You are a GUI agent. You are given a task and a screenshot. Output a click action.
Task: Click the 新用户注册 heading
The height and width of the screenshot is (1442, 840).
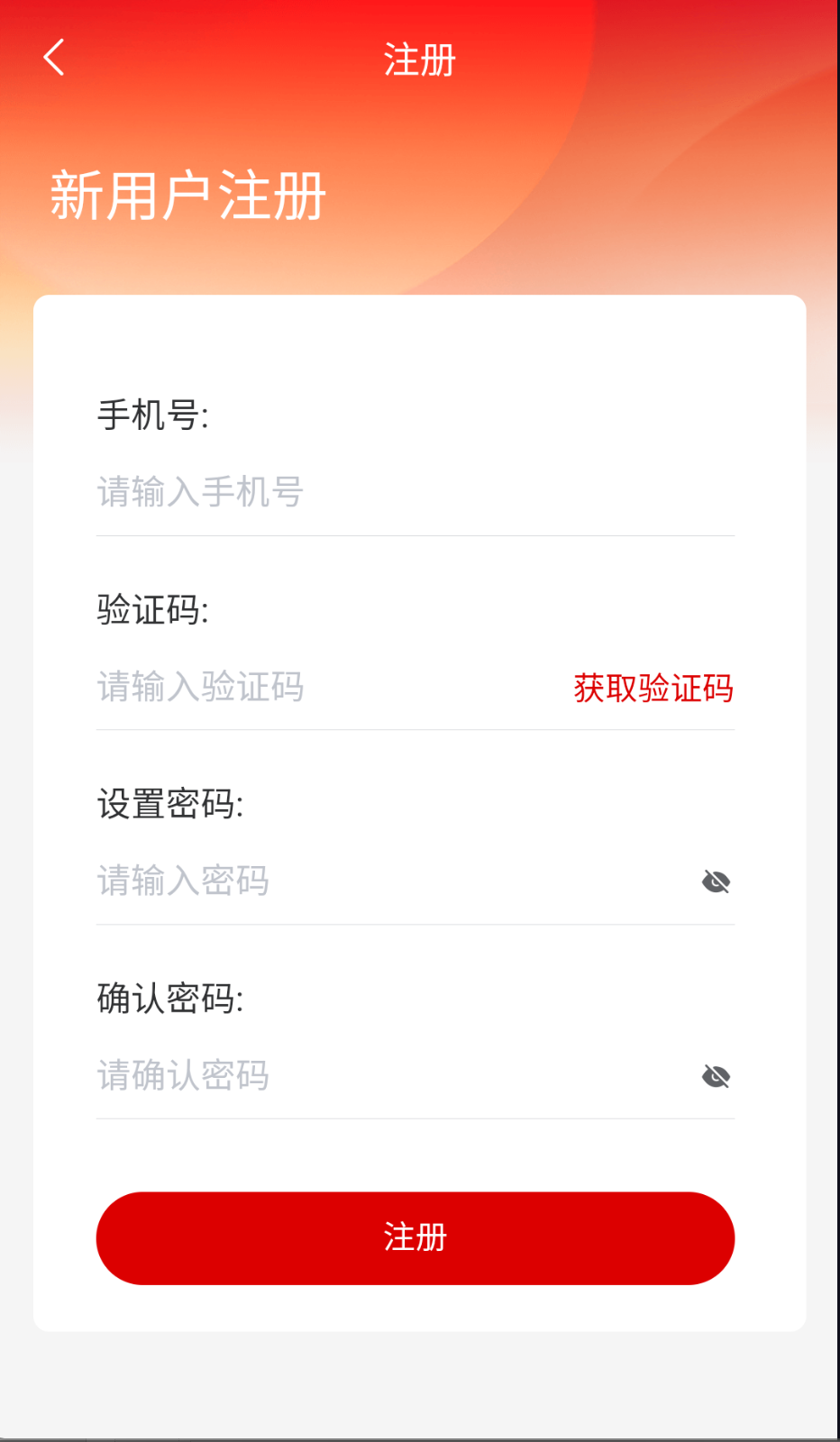[187, 194]
